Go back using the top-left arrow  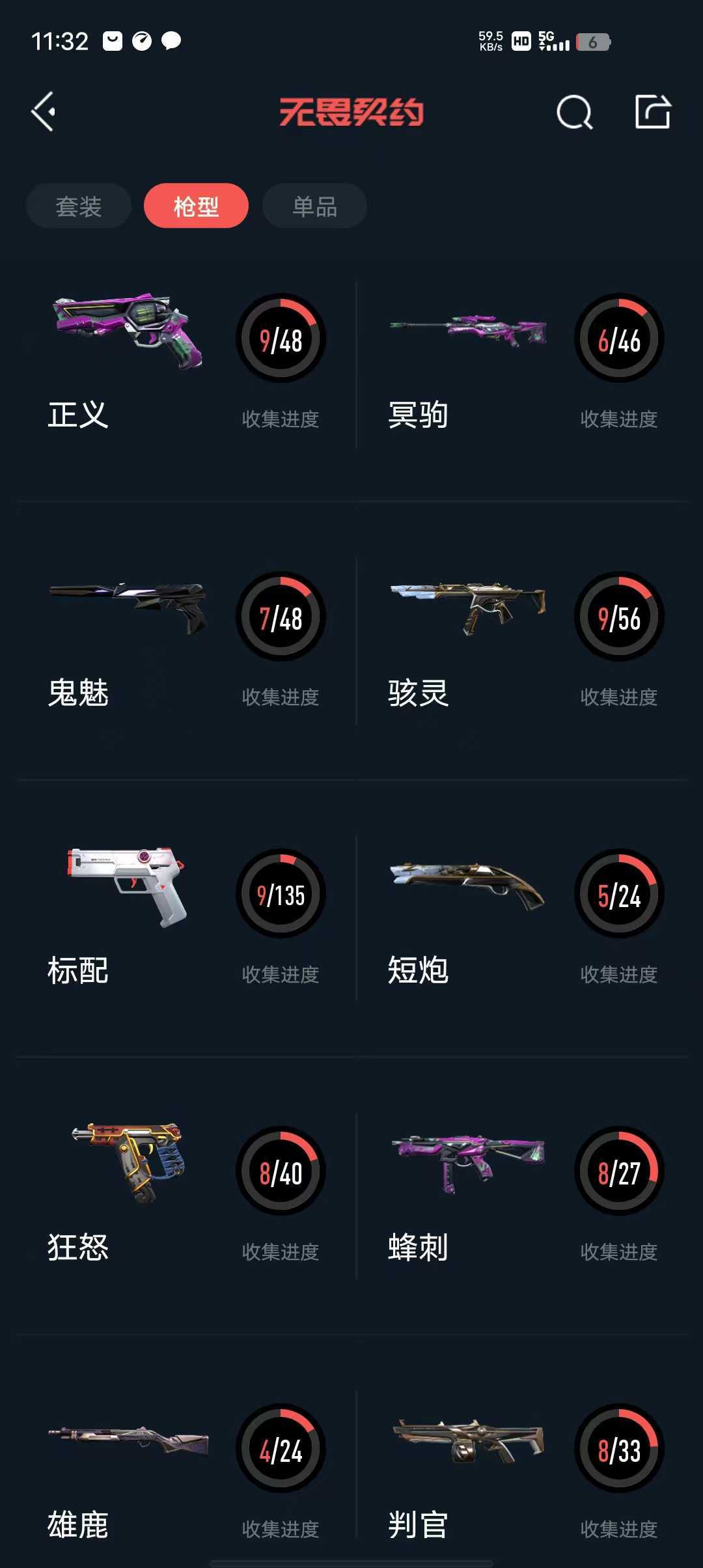(x=44, y=112)
